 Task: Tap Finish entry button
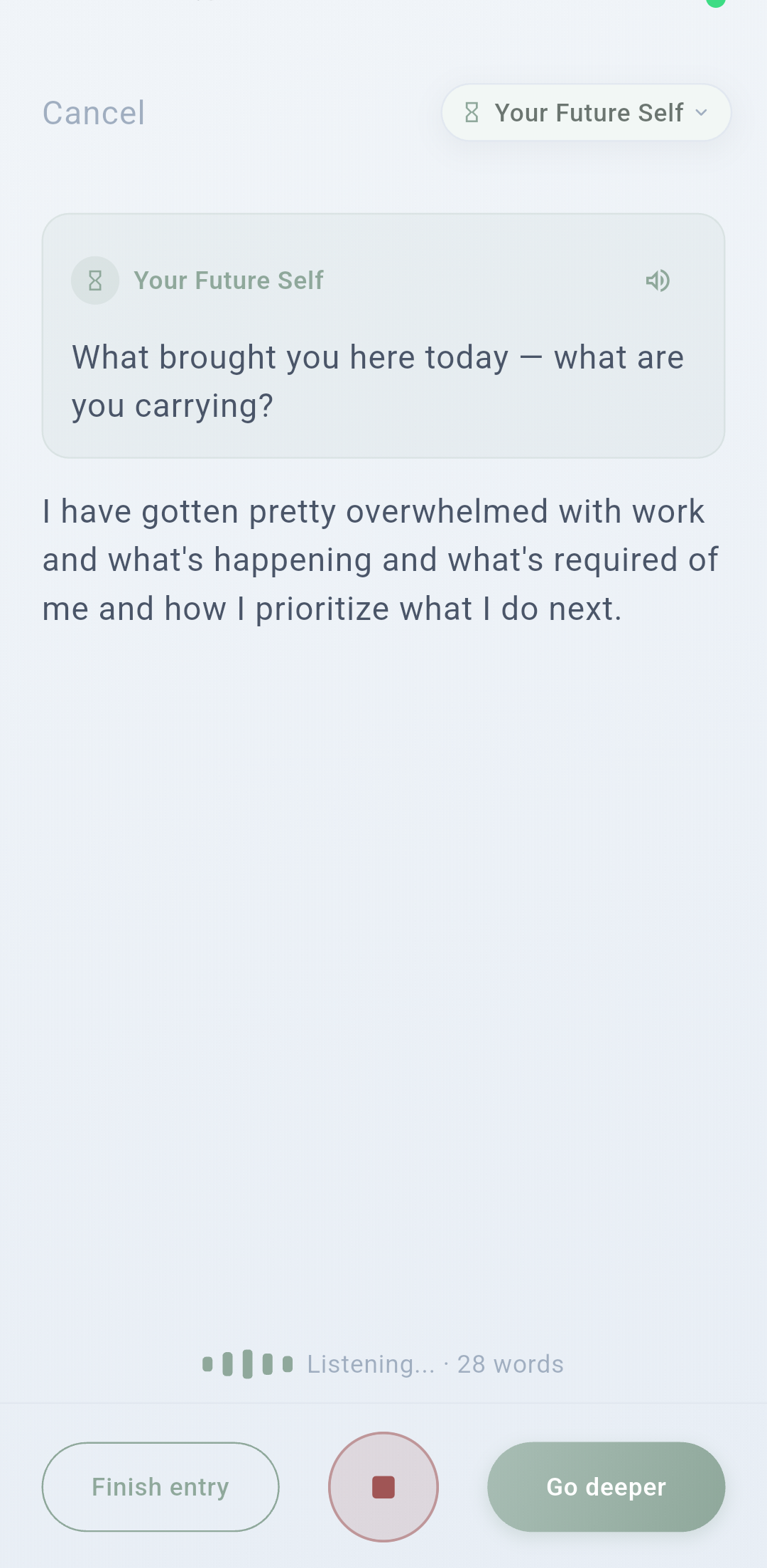(161, 1486)
